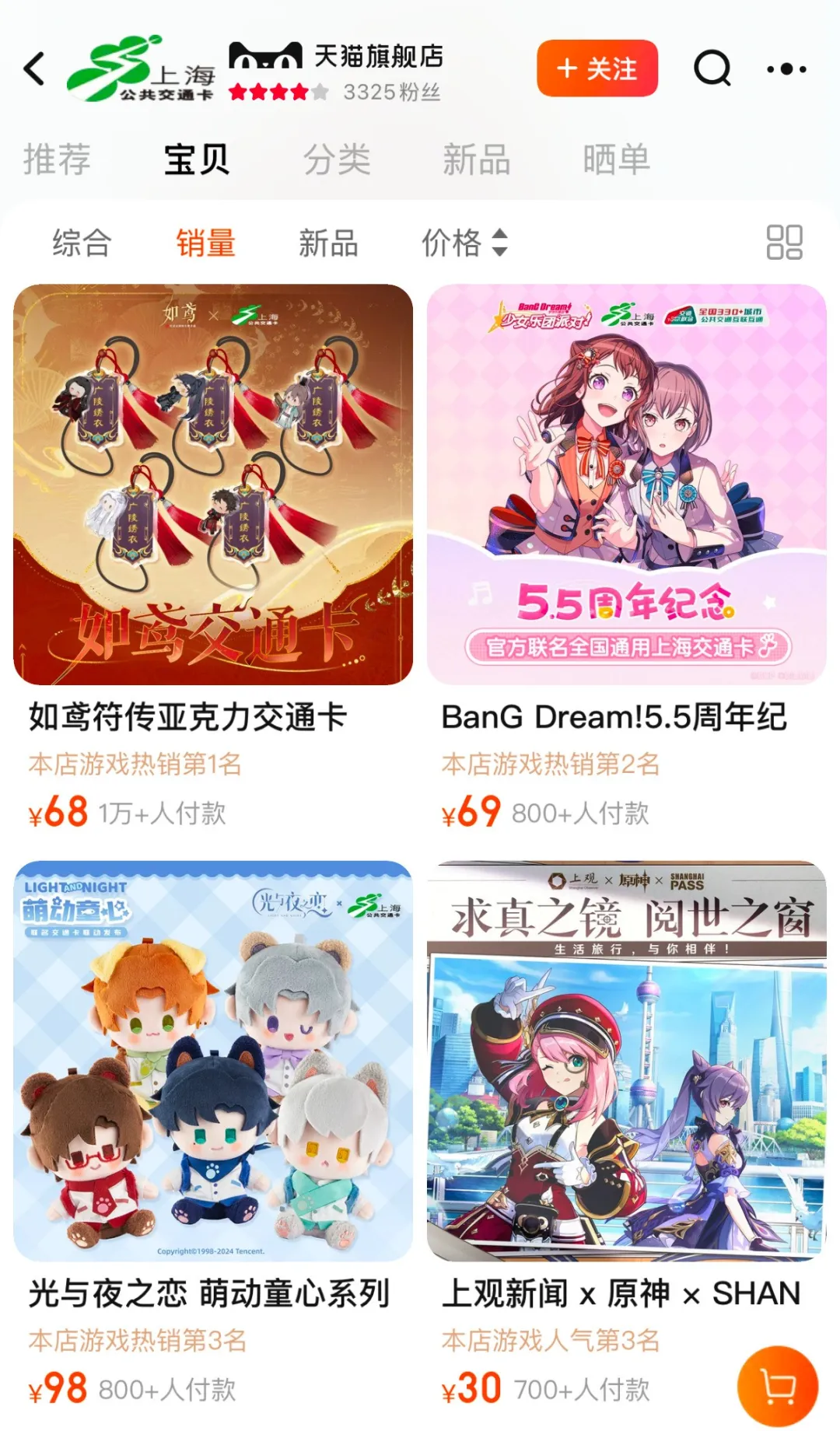Sort products by 销量
The image size is (840, 1431).
coord(205,243)
